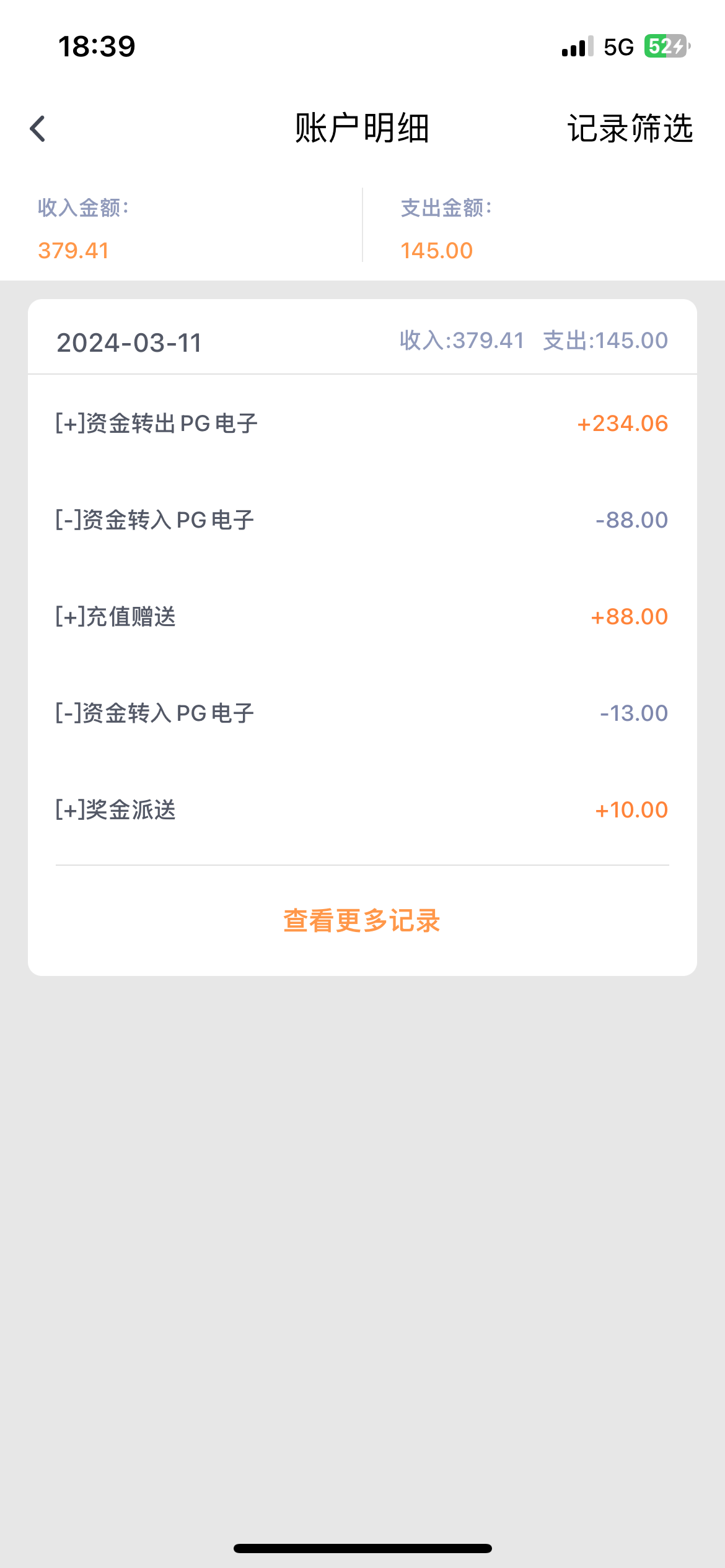Open the 记录筛选 record filter
The height and width of the screenshot is (1568, 725).
(x=630, y=129)
